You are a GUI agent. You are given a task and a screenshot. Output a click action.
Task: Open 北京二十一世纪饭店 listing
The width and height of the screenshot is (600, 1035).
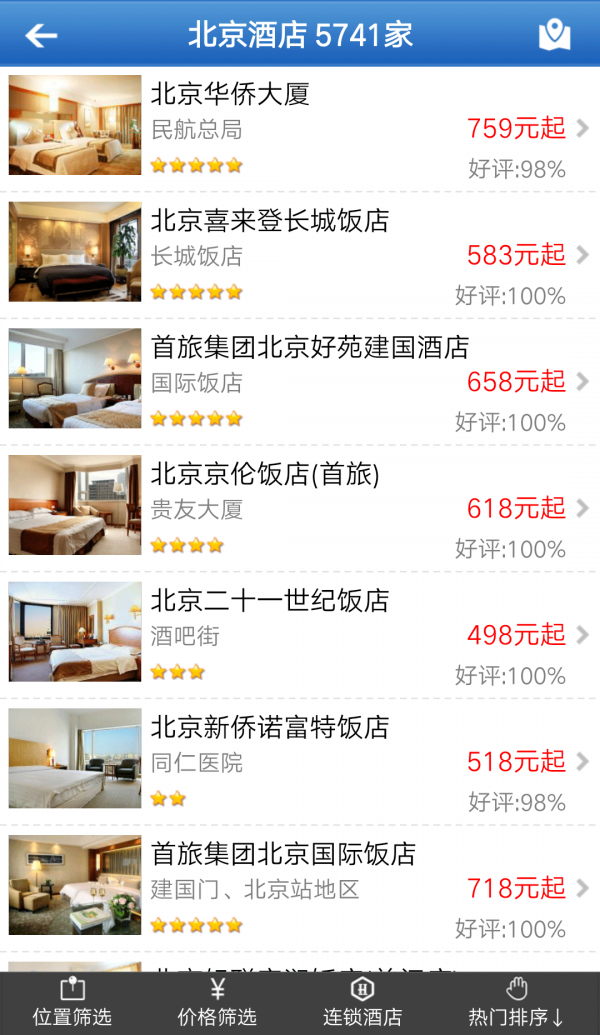pos(300,634)
